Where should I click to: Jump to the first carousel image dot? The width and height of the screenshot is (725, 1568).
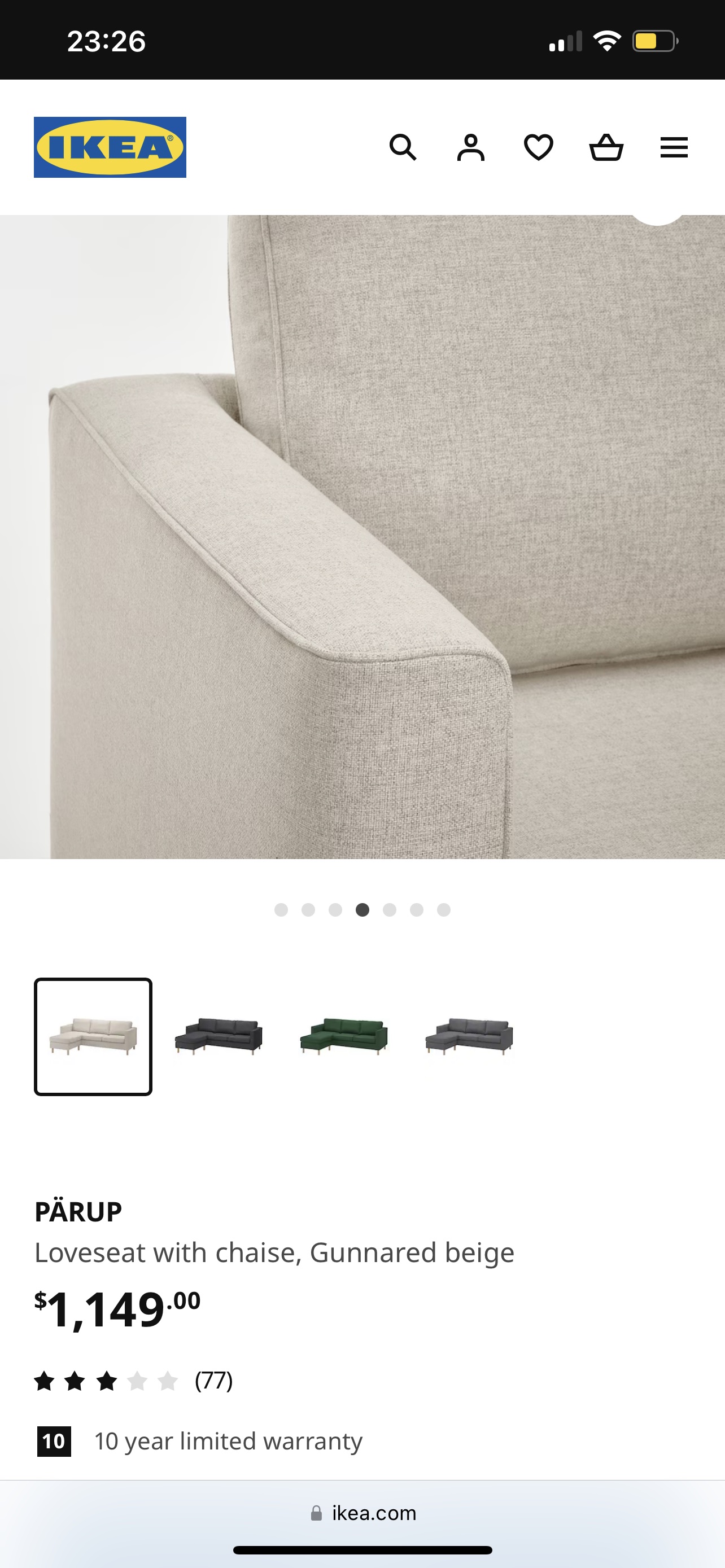coord(282,910)
